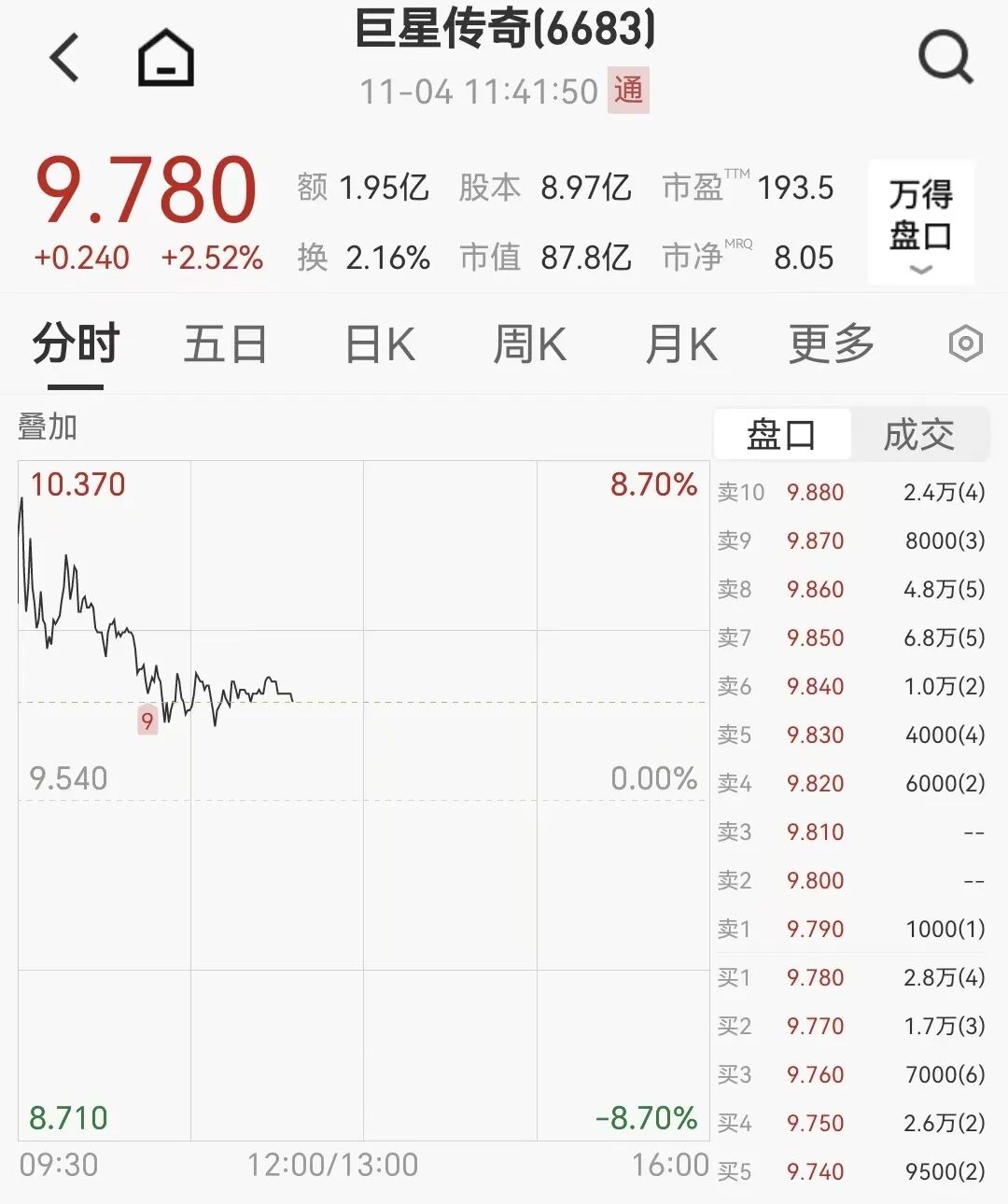Screen dimensions: 1008x1204
Task: Switch to the 成交 panel
Action: tap(919, 435)
